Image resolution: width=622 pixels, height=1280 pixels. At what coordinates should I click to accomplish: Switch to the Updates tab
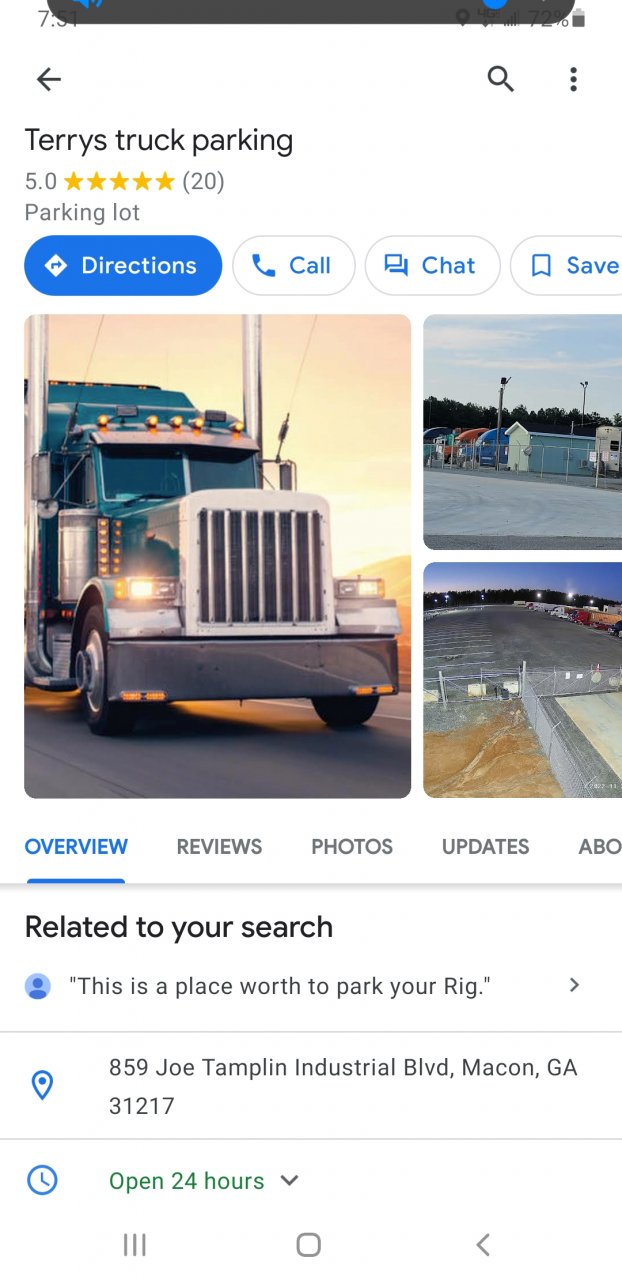pos(485,847)
